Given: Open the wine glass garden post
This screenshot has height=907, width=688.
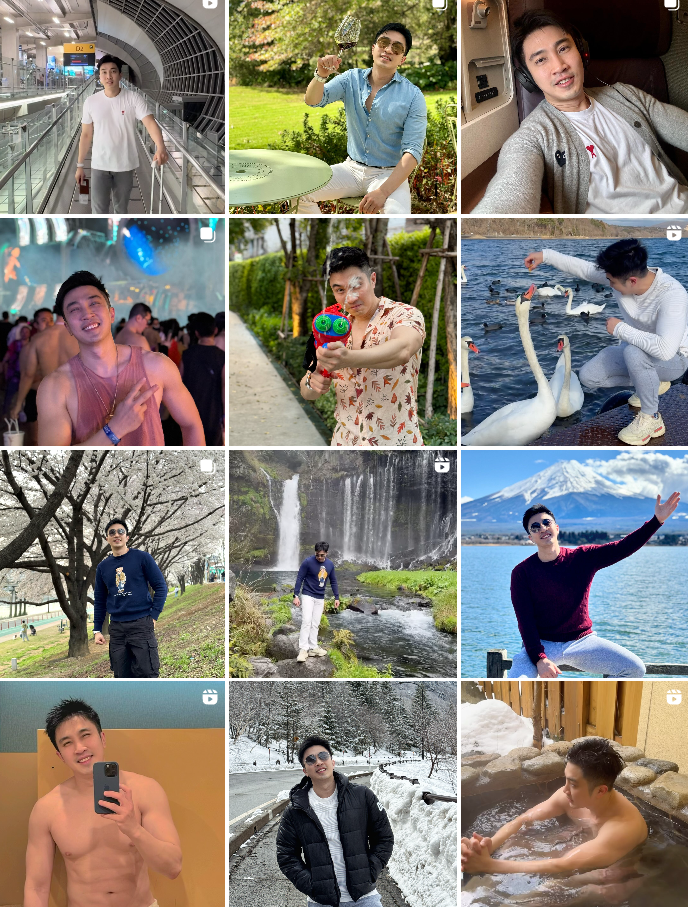Looking at the screenshot, I should click(343, 106).
